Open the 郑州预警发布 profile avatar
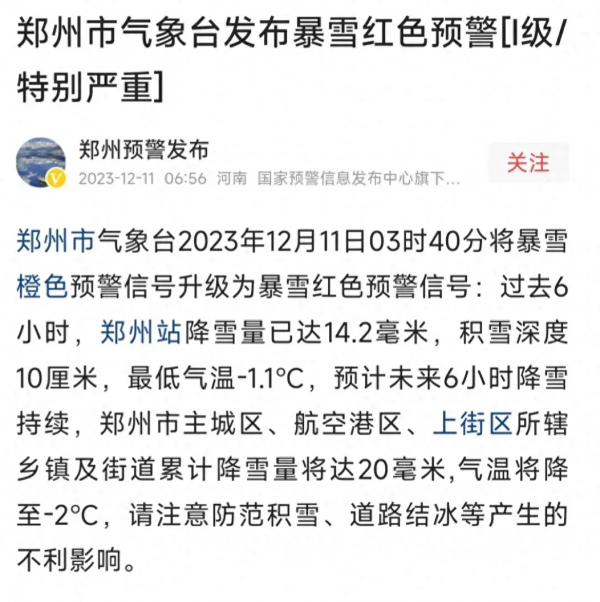The width and height of the screenshot is (600, 602). point(41,163)
